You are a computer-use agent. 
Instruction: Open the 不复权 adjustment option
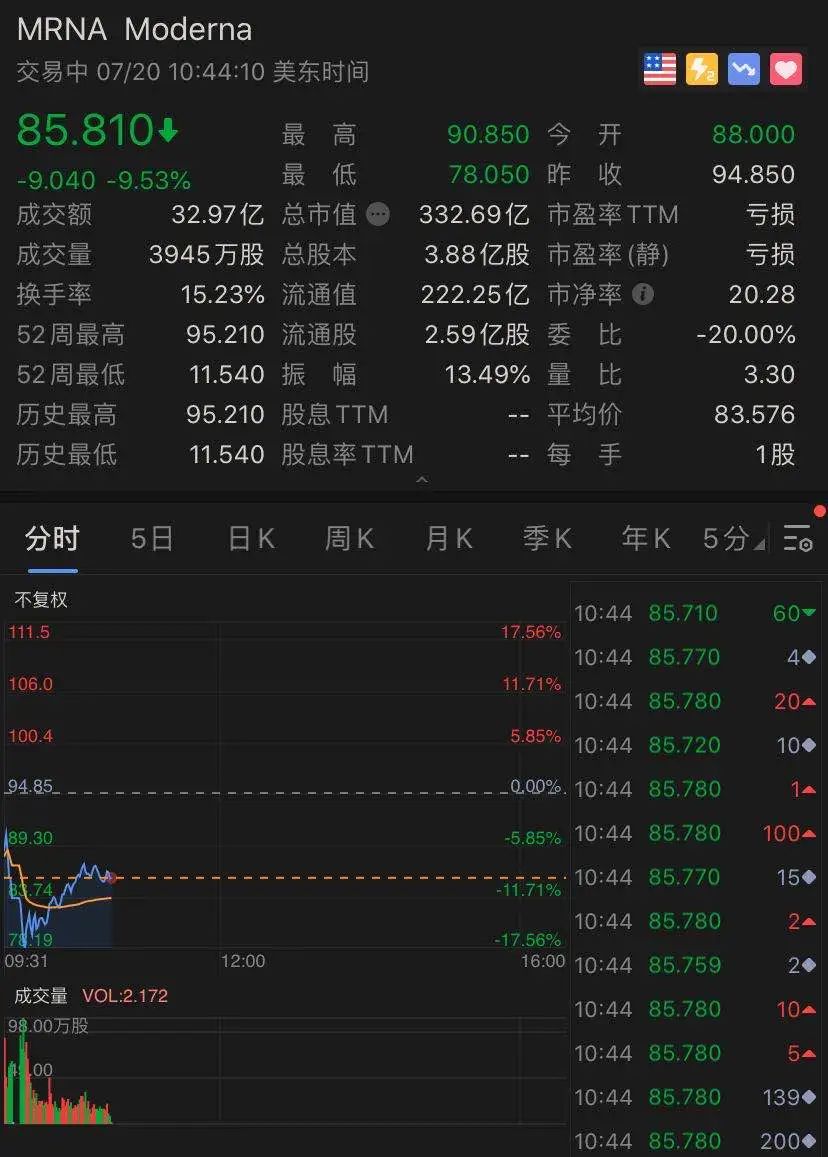click(41, 600)
